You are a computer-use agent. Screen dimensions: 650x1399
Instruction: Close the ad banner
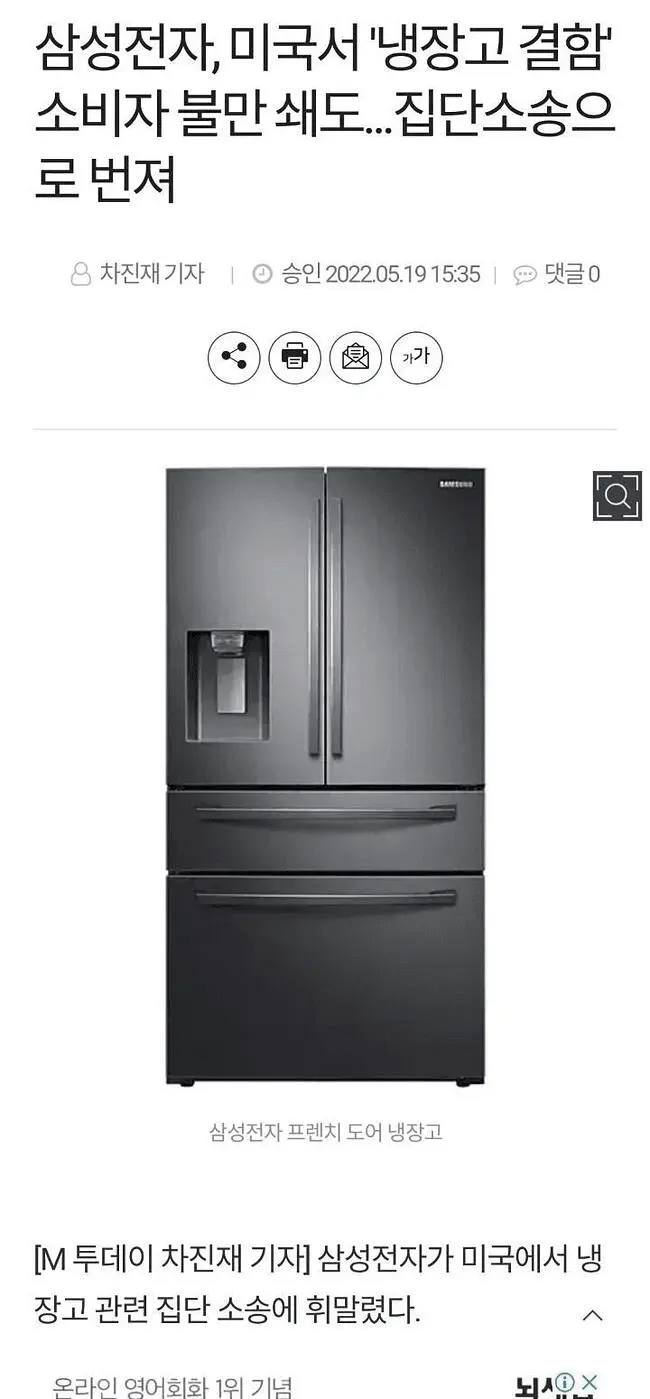click(589, 1381)
